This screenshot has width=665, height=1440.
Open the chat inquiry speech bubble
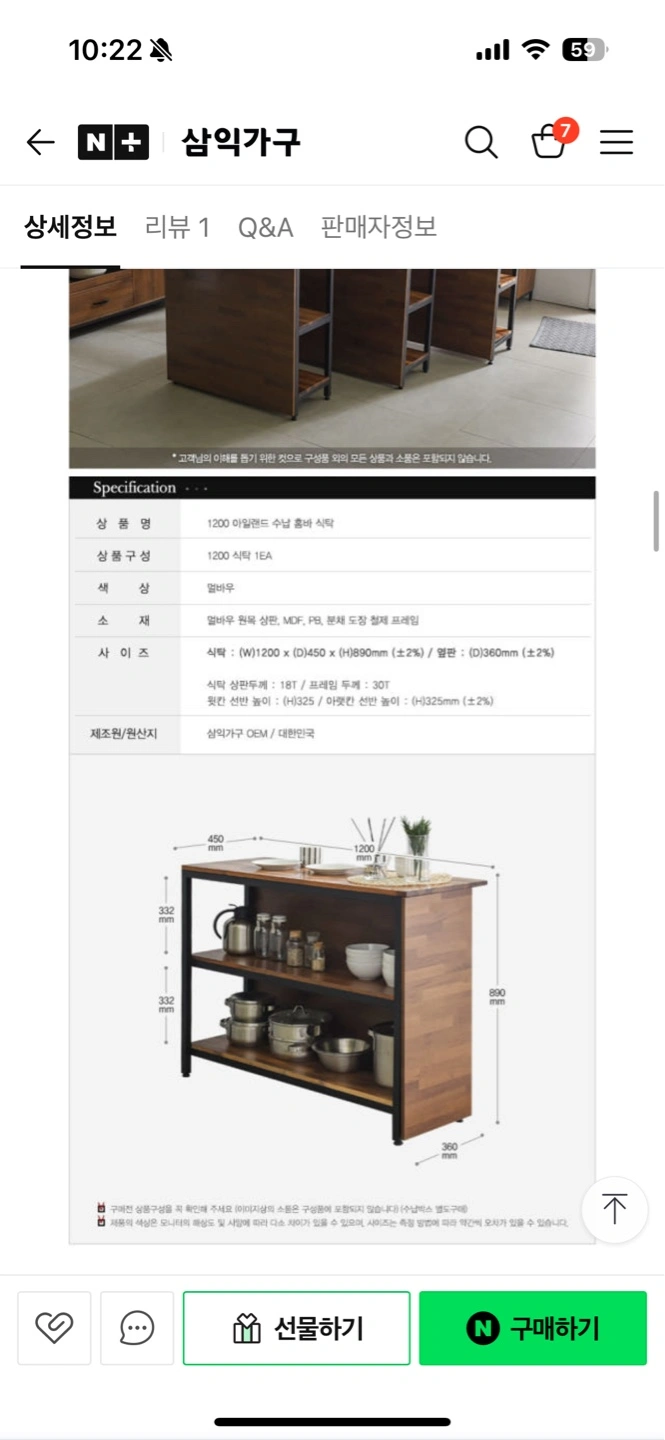tap(137, 1328)
